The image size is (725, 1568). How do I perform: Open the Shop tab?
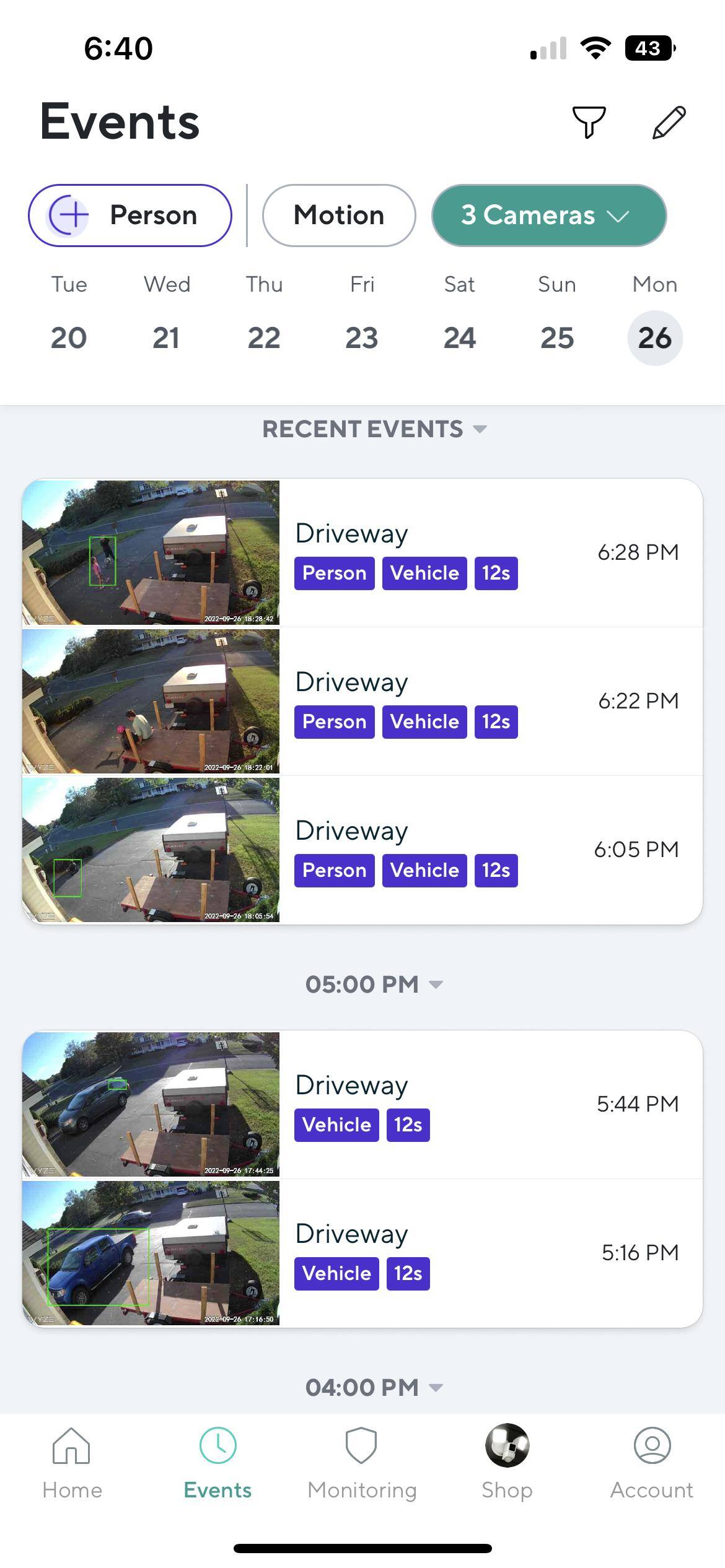507,1463
